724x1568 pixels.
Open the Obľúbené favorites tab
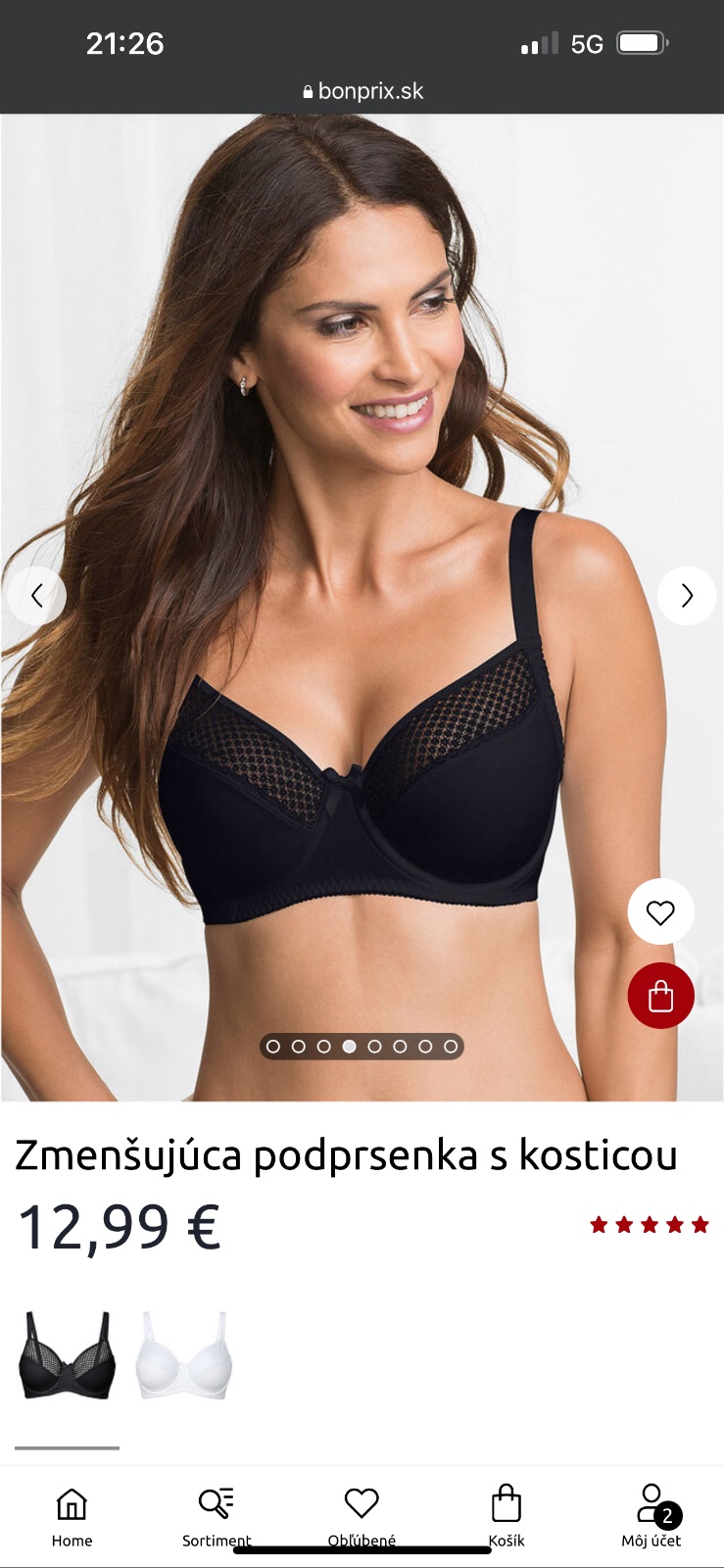(362, 1516)
